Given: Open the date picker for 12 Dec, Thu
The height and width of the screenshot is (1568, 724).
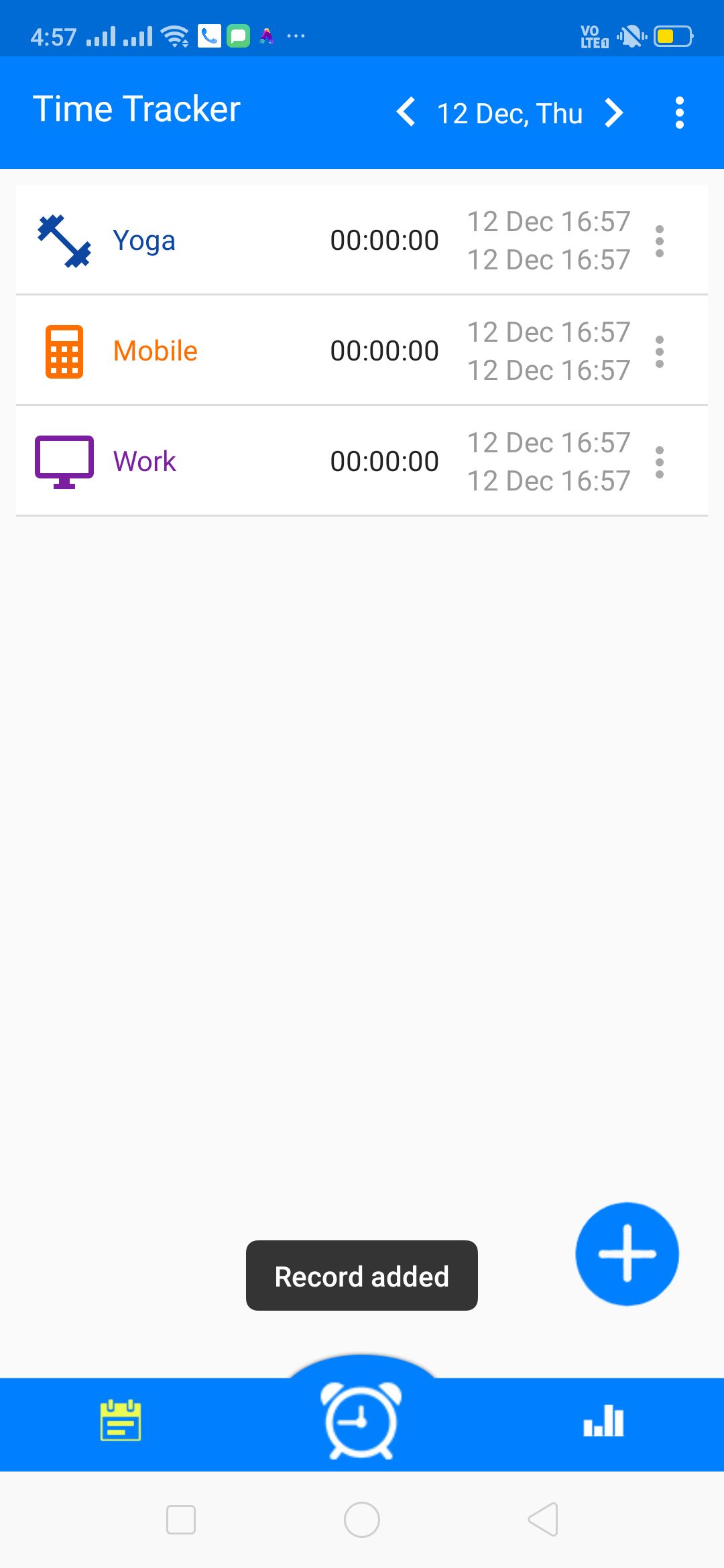Looking at the screenshot, I should (509, 114).
